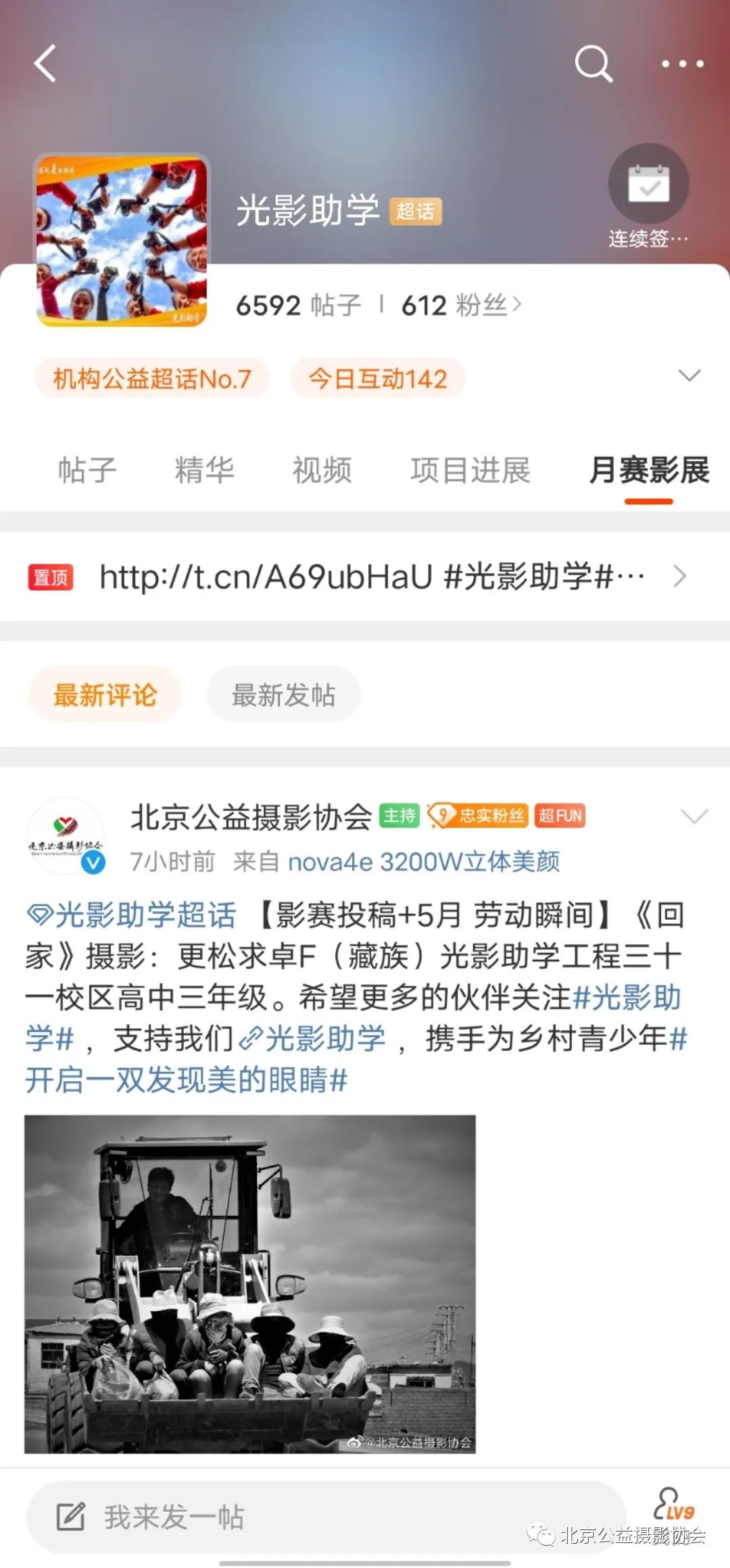Viewport: 730px width, 1568px height.
Task: Open the 光影助学超话 link in the post
Action: [x=132, y=916]
